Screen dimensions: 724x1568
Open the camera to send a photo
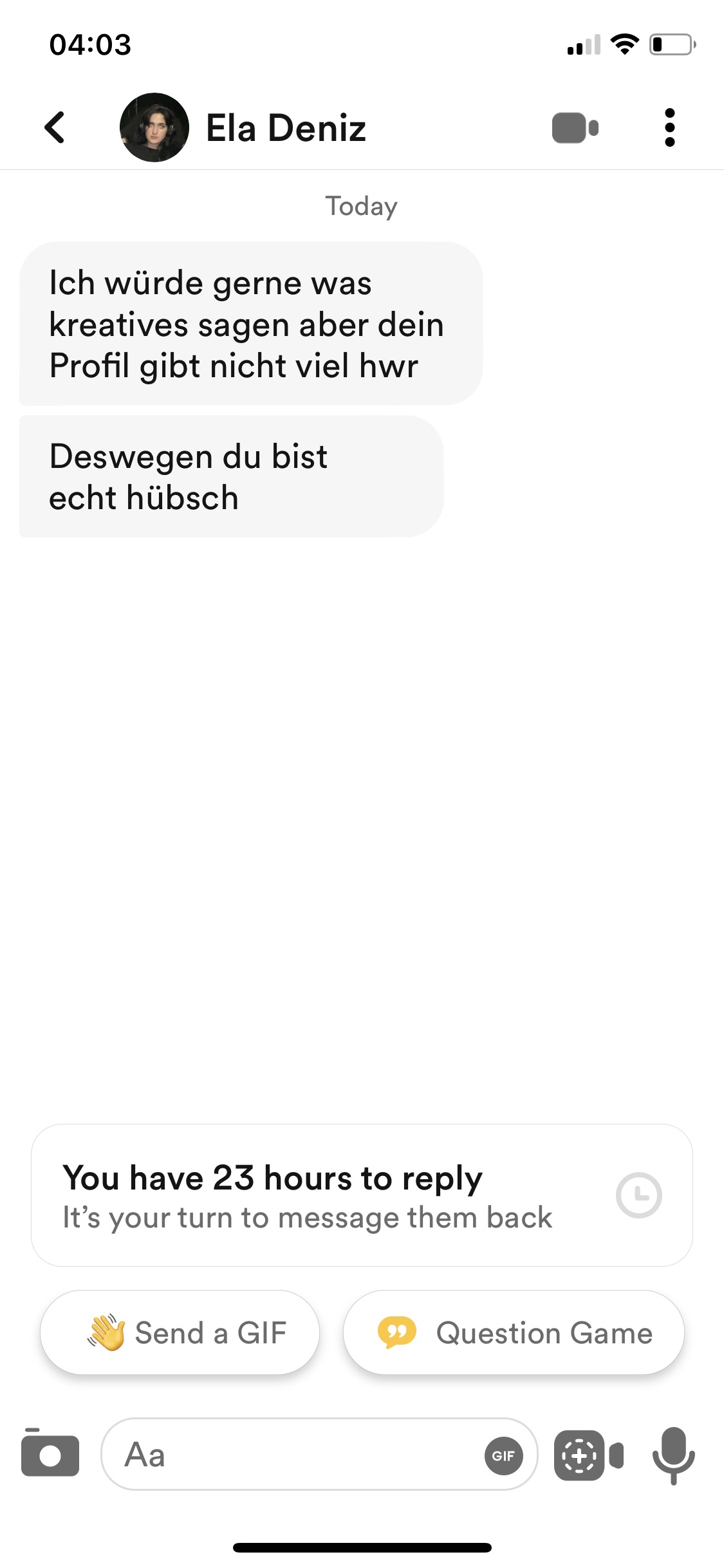pyautogui.click(x=50, y=1453)
